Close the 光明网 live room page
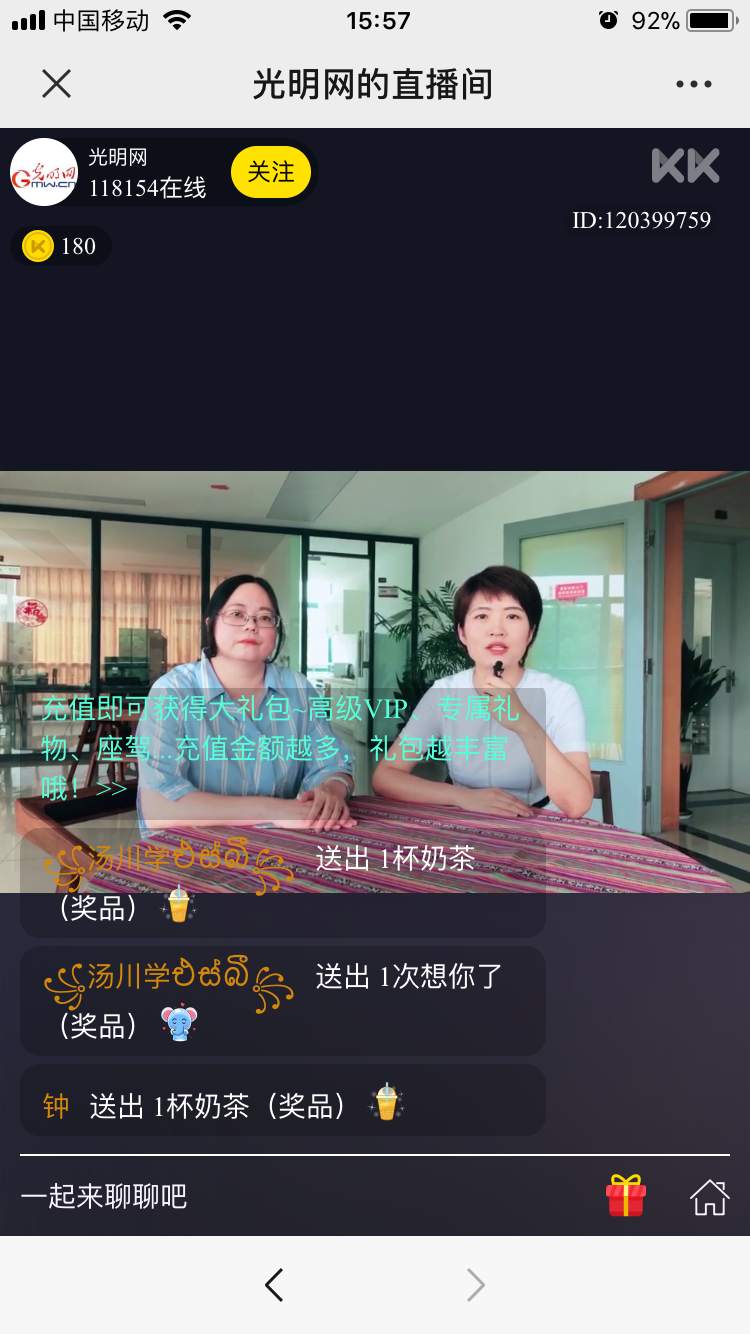The height and width of the screenshot is (1334, 750). coord(57,84)
